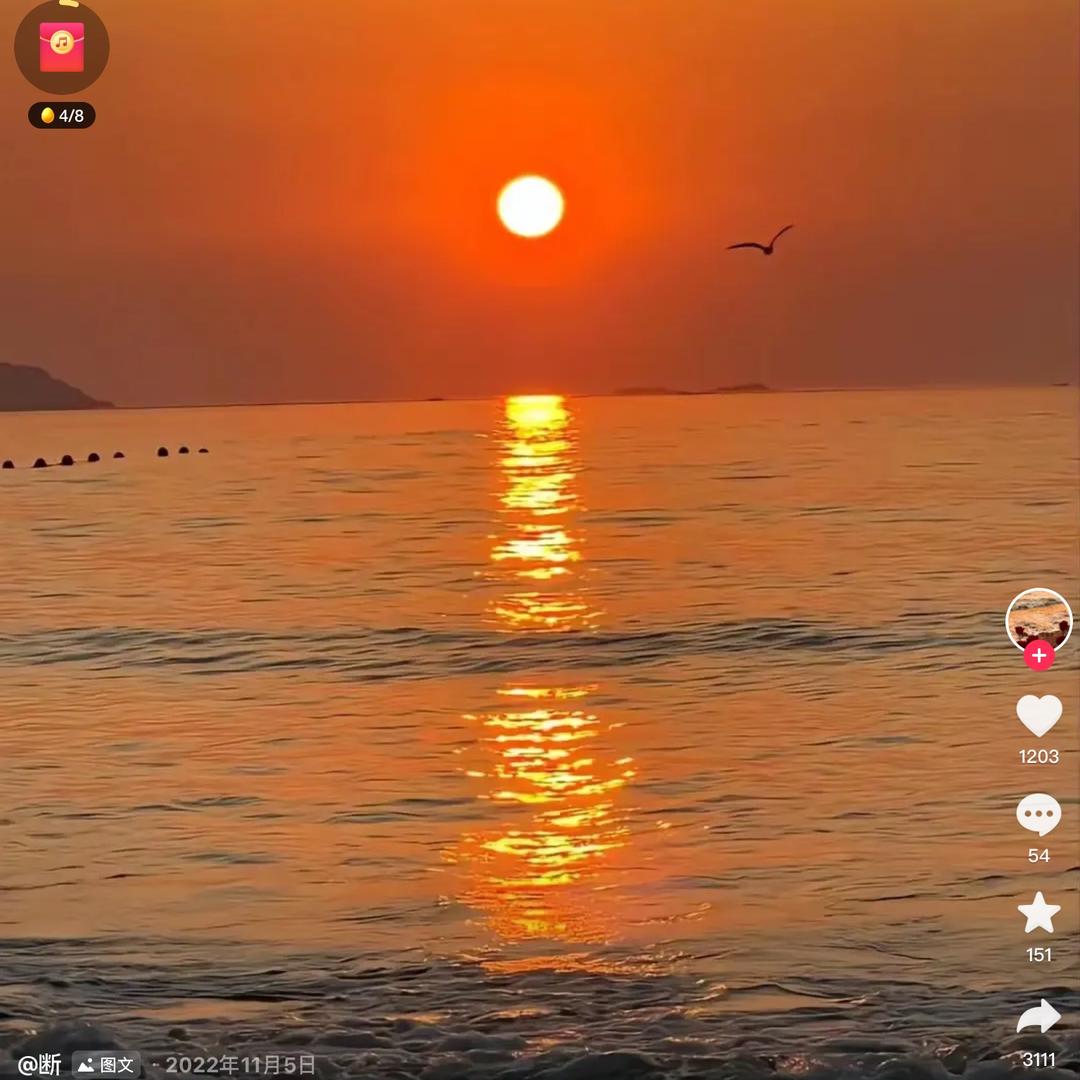Follow the creator with the plus button
Image resolution: width=1080 pixels, height=1080 pixels.
coord(1039,656)
